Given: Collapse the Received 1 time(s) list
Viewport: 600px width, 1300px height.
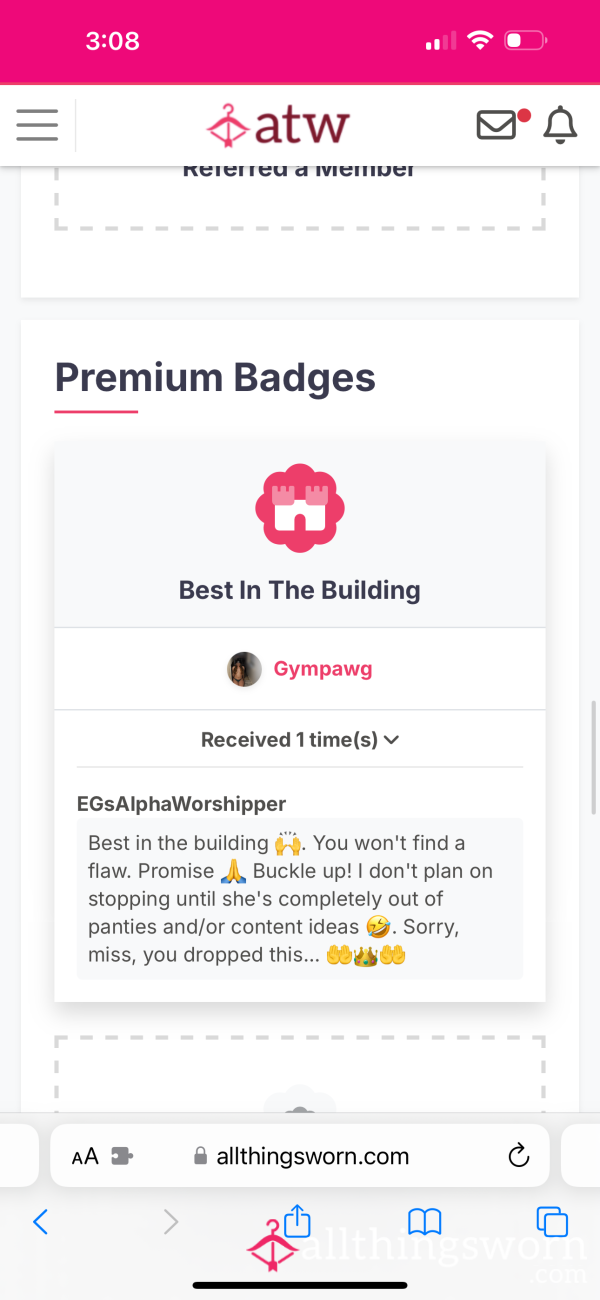Looking at the screenshot, I should click(300, 740).
